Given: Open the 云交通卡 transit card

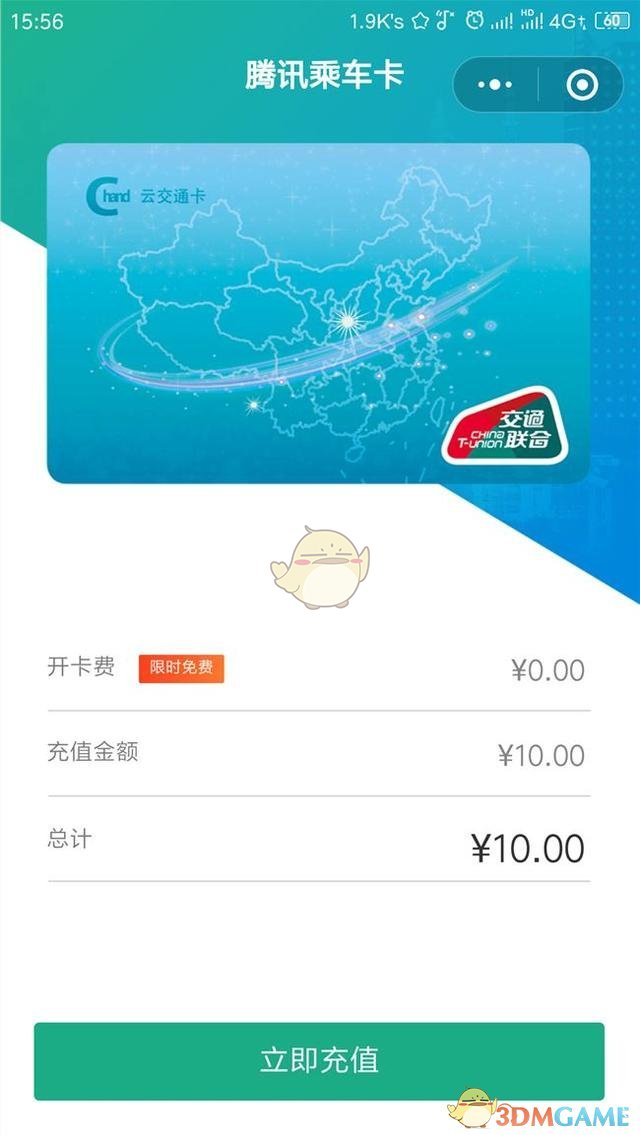Looking at the screenshot, I should (318, 313).
